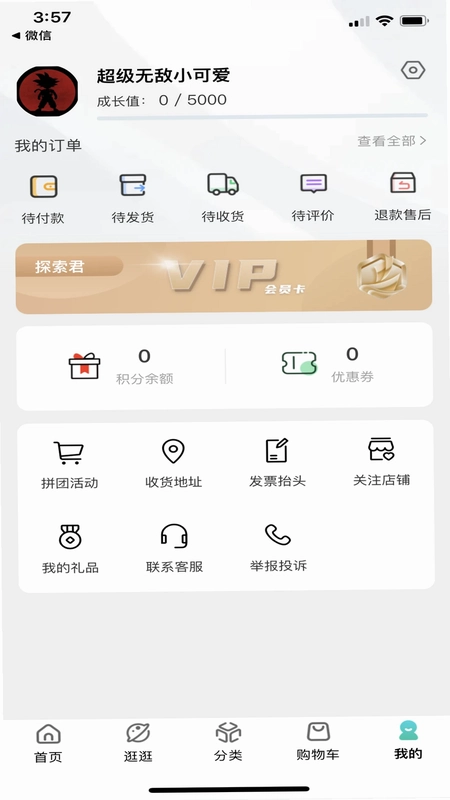
Task: Check 积分余额 points balance
Action: pos(121,367)
